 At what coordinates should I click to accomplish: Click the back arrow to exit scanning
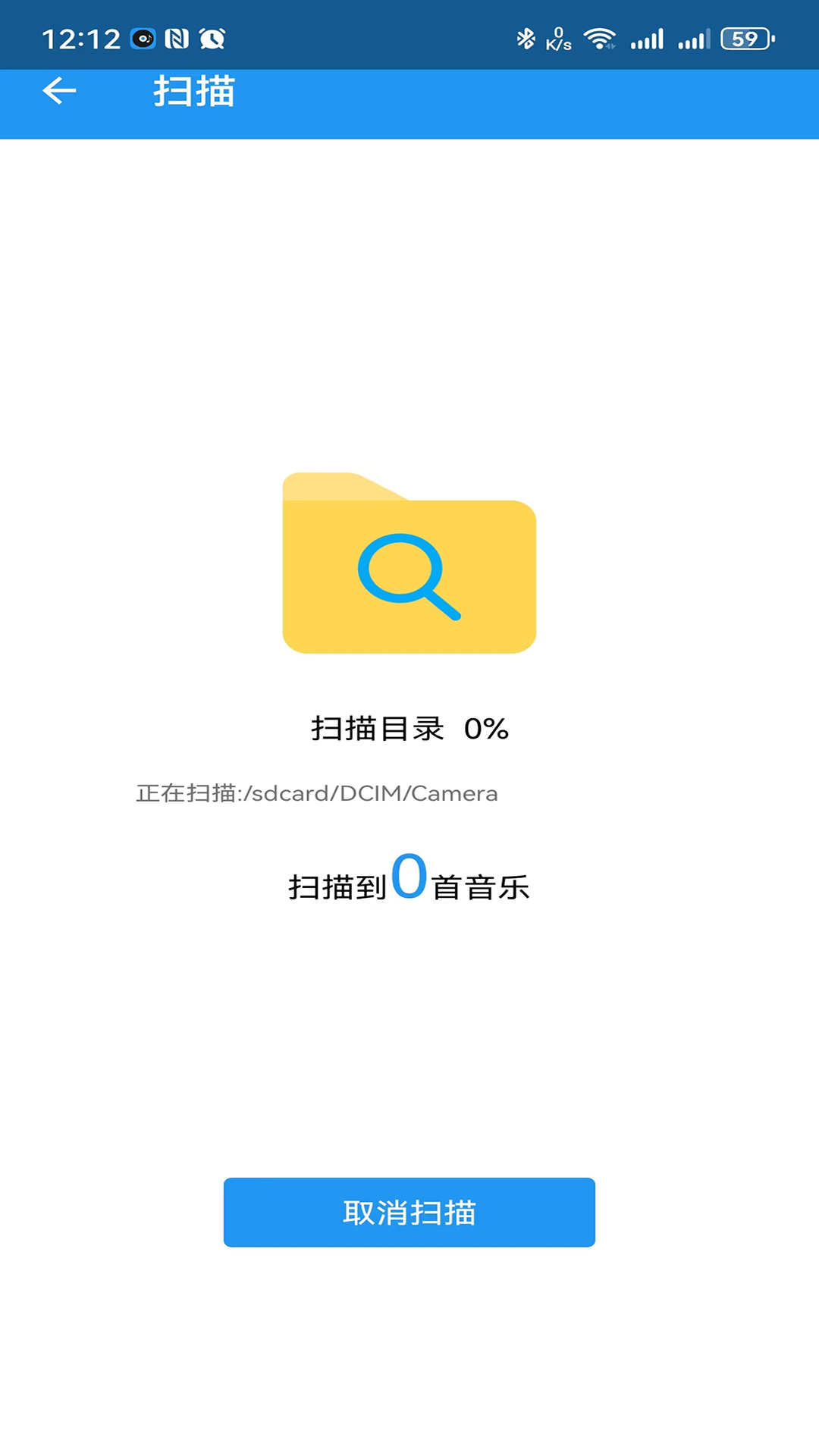(58, 93)
